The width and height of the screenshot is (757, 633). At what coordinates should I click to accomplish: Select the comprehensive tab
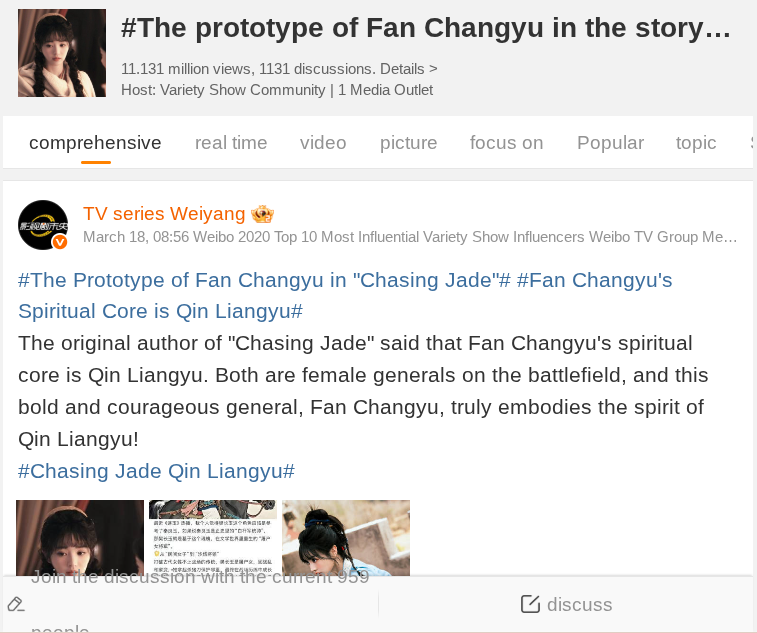95,143
